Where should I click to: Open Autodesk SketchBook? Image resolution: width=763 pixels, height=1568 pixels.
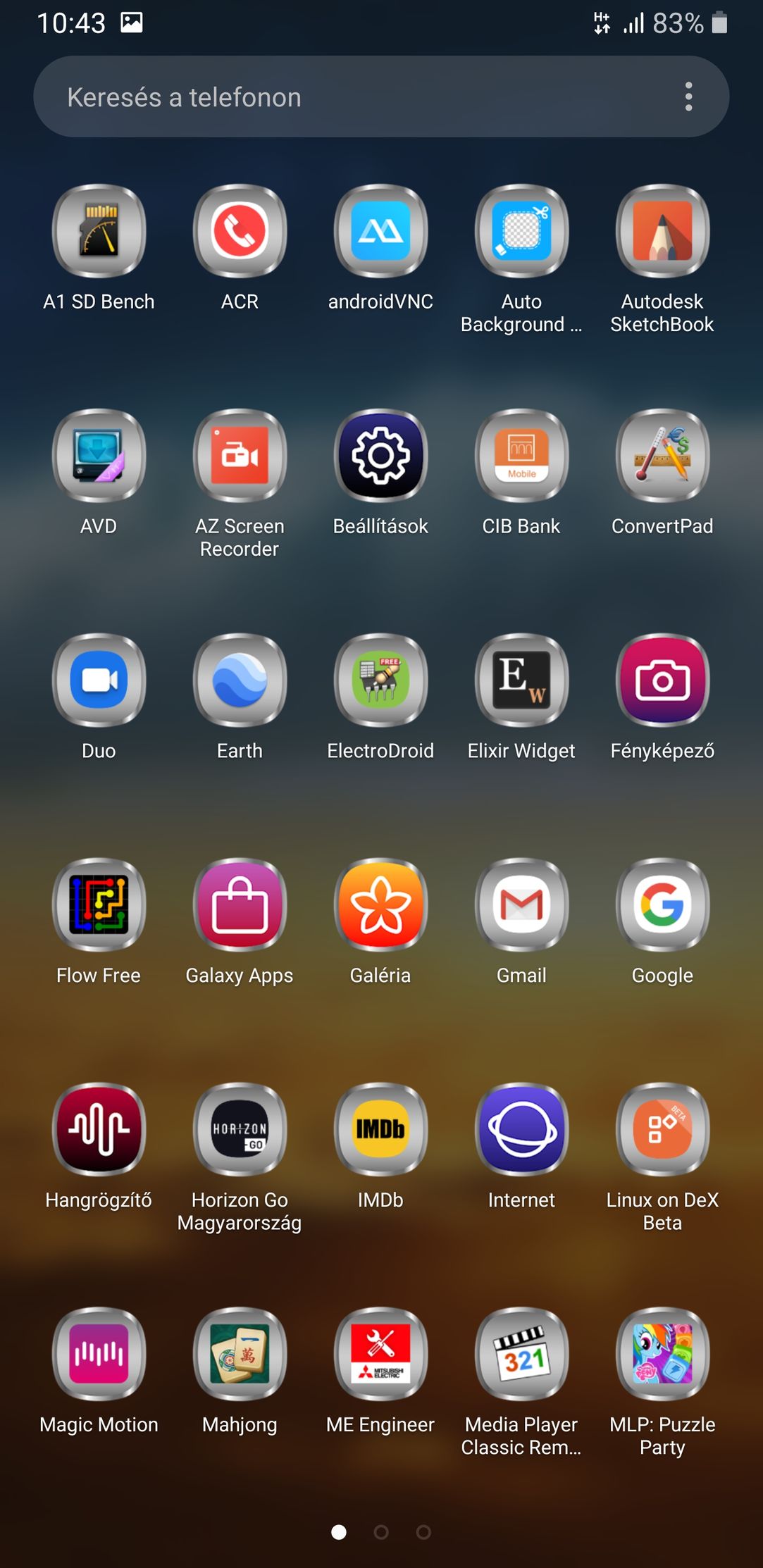tap(662, 231)
